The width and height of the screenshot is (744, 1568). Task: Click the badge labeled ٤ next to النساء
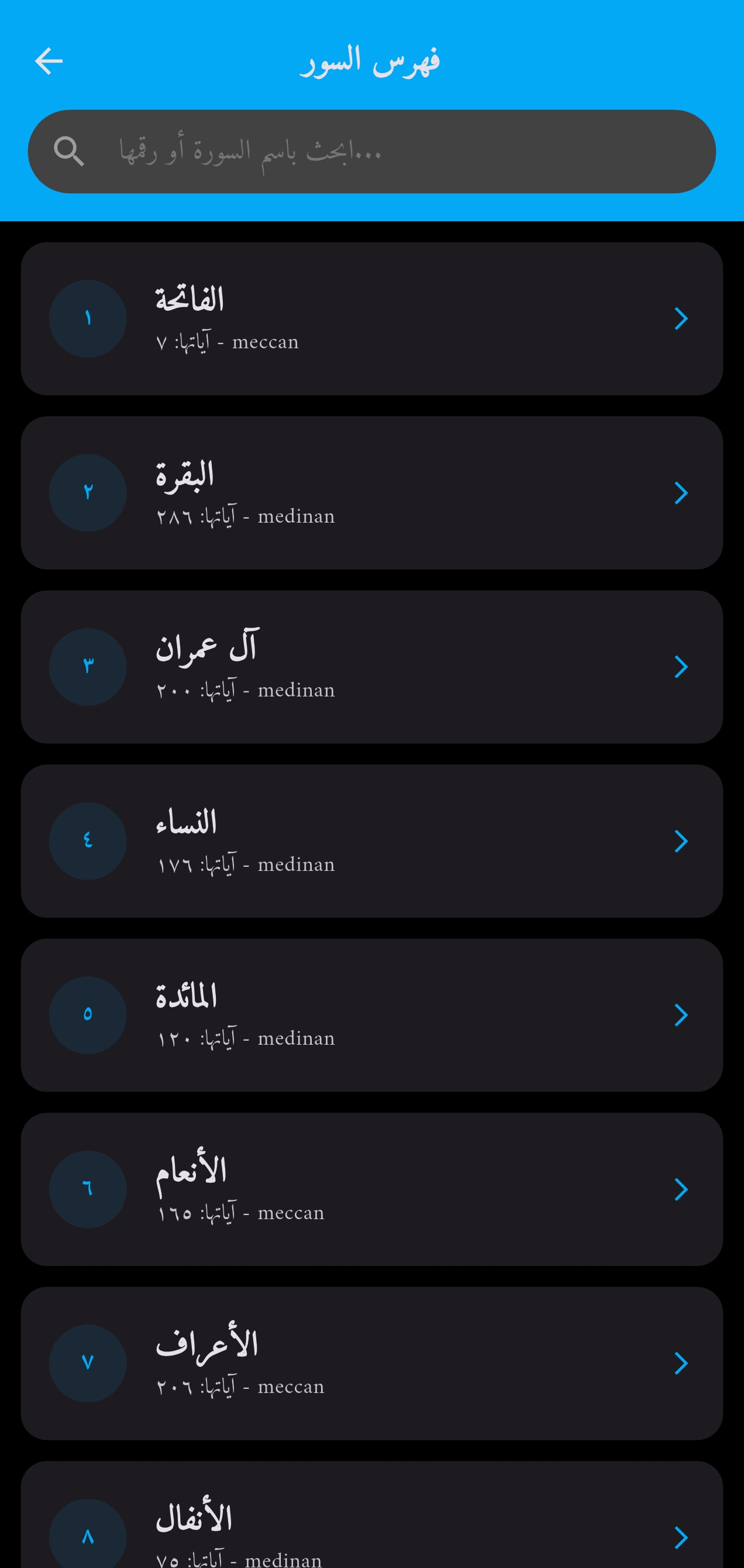tap(88, 840)
